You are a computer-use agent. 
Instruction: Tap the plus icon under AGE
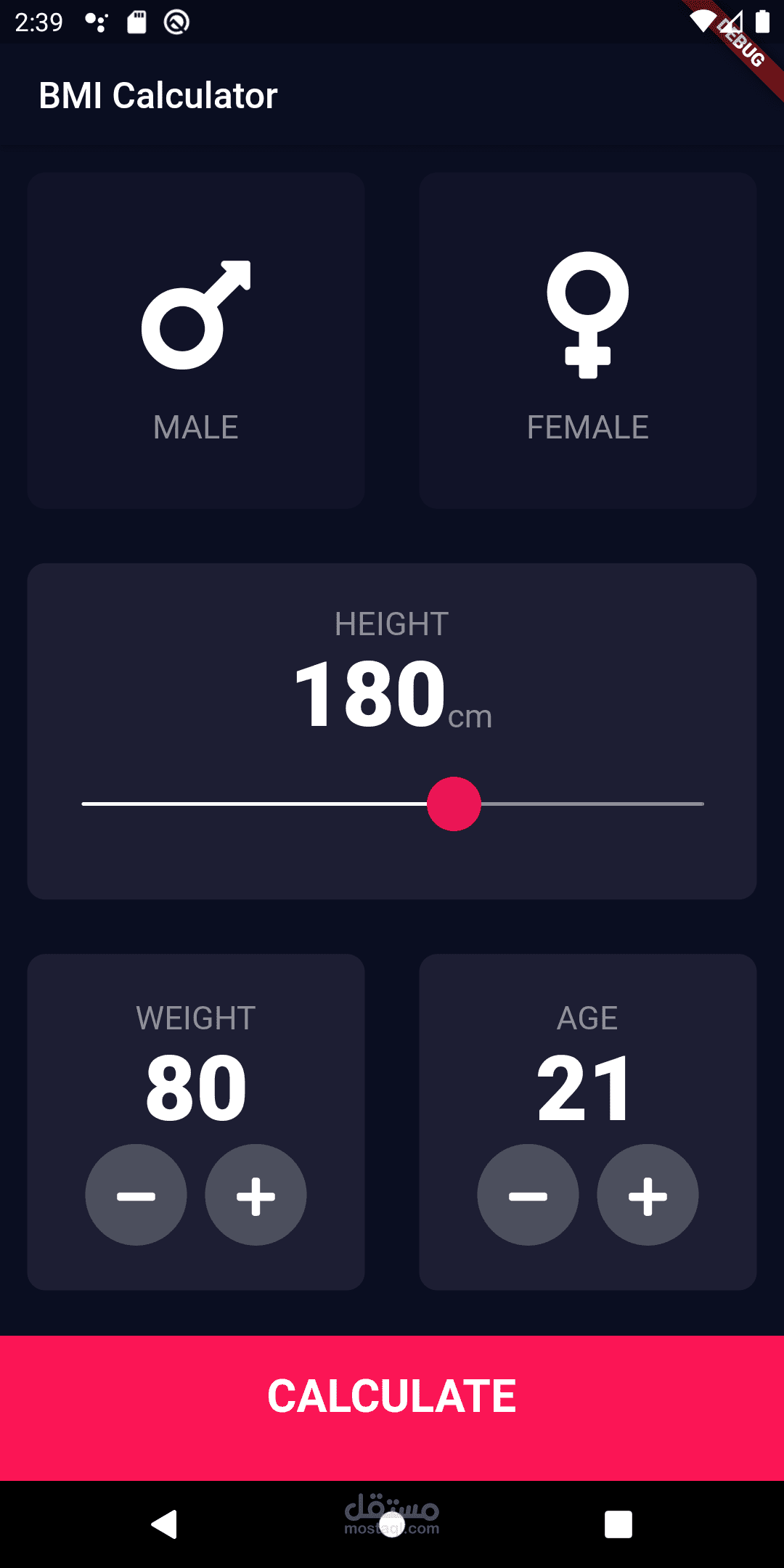pos(647,1194)
